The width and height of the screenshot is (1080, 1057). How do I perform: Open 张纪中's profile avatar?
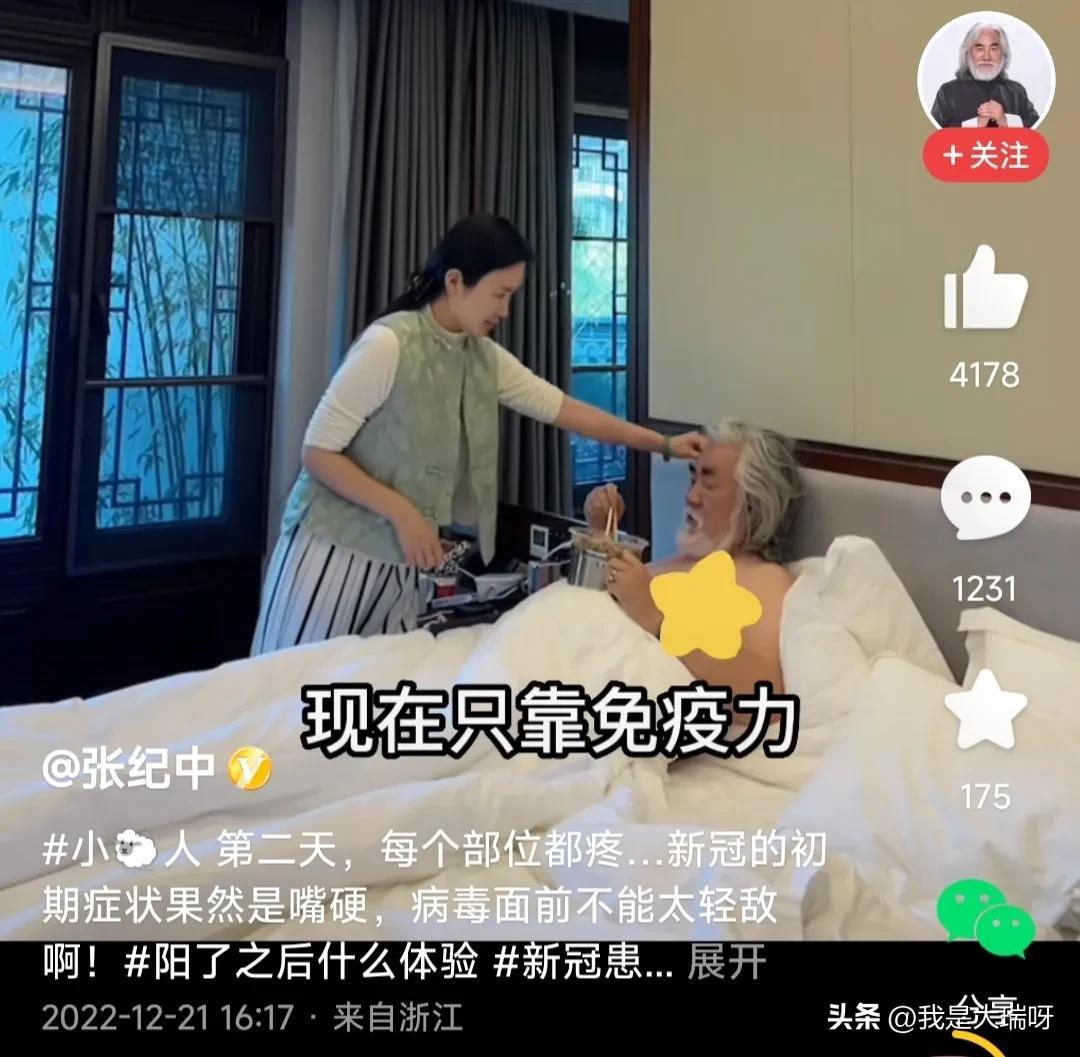point(986,75)
